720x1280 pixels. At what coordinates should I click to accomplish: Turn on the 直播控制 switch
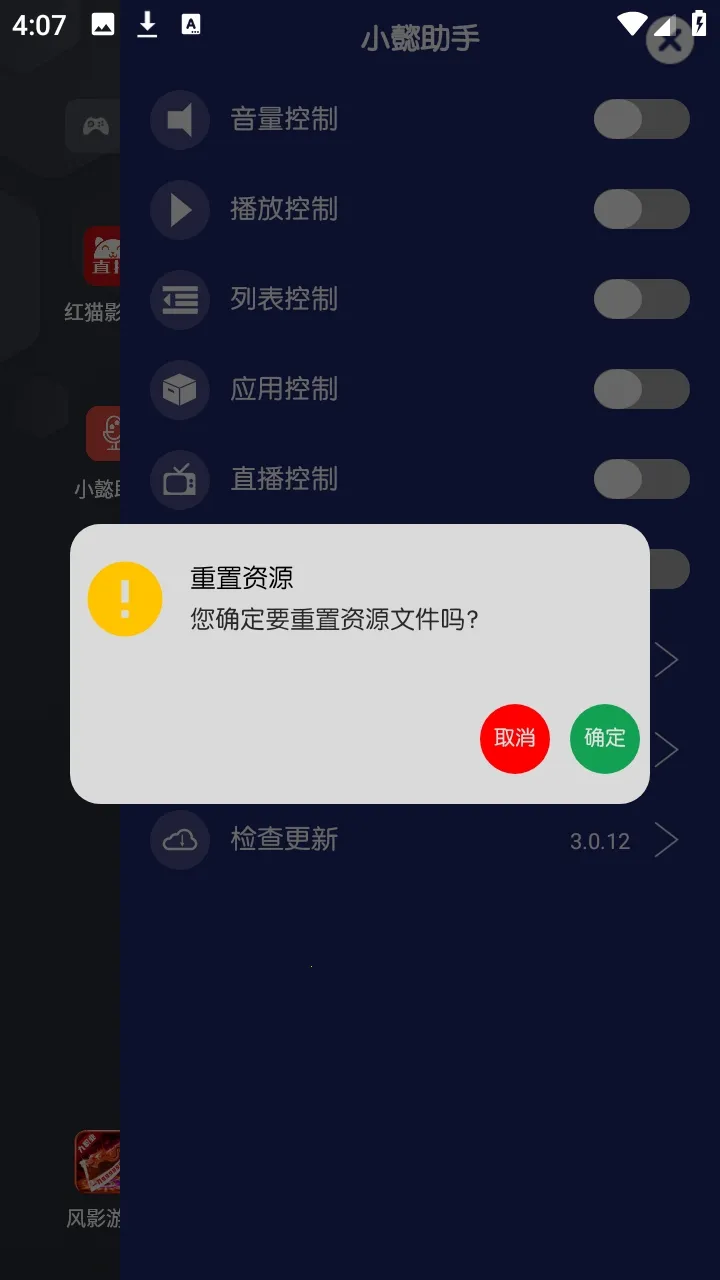641,480
